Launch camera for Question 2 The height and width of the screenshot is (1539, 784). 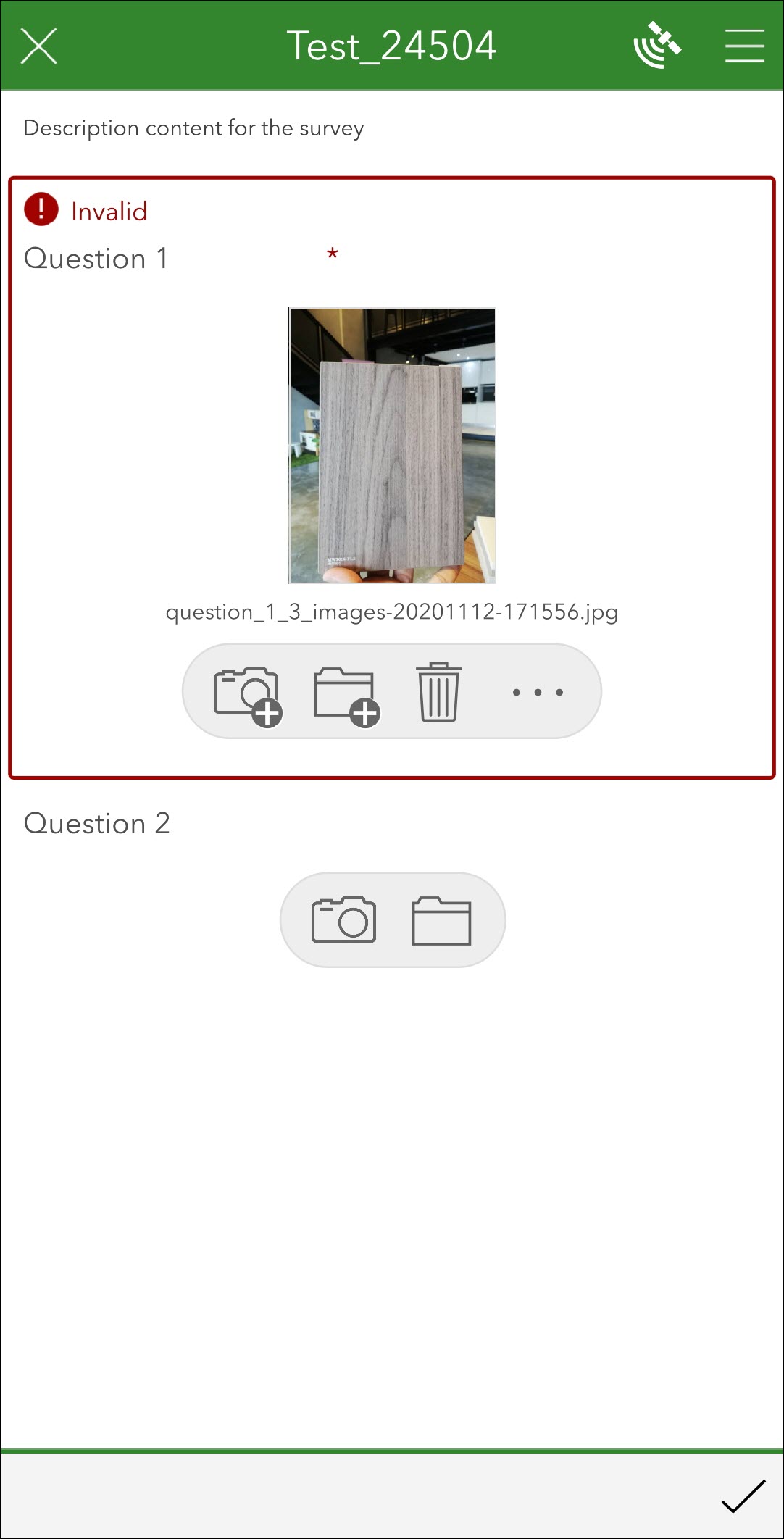tap(343, 919)
